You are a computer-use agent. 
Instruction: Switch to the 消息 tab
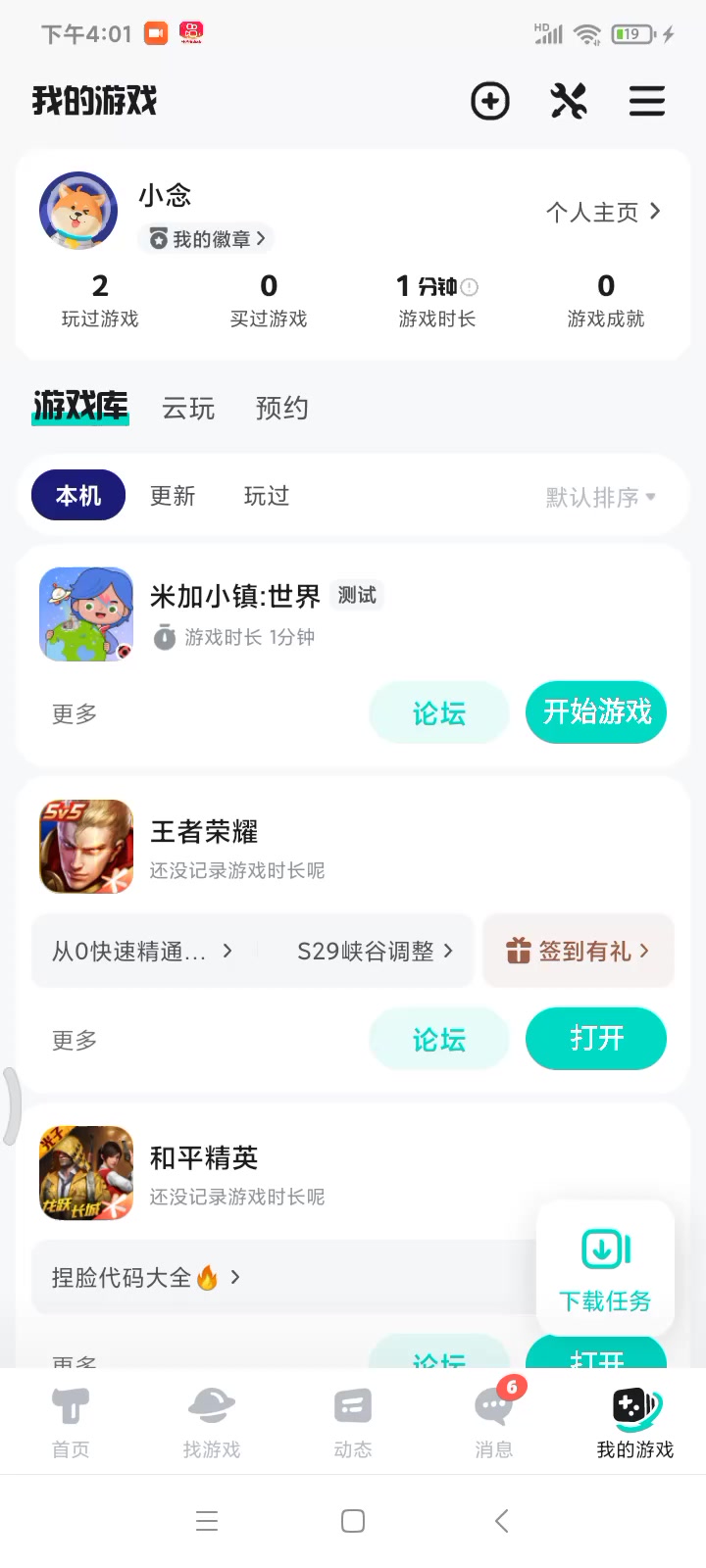494,1421
